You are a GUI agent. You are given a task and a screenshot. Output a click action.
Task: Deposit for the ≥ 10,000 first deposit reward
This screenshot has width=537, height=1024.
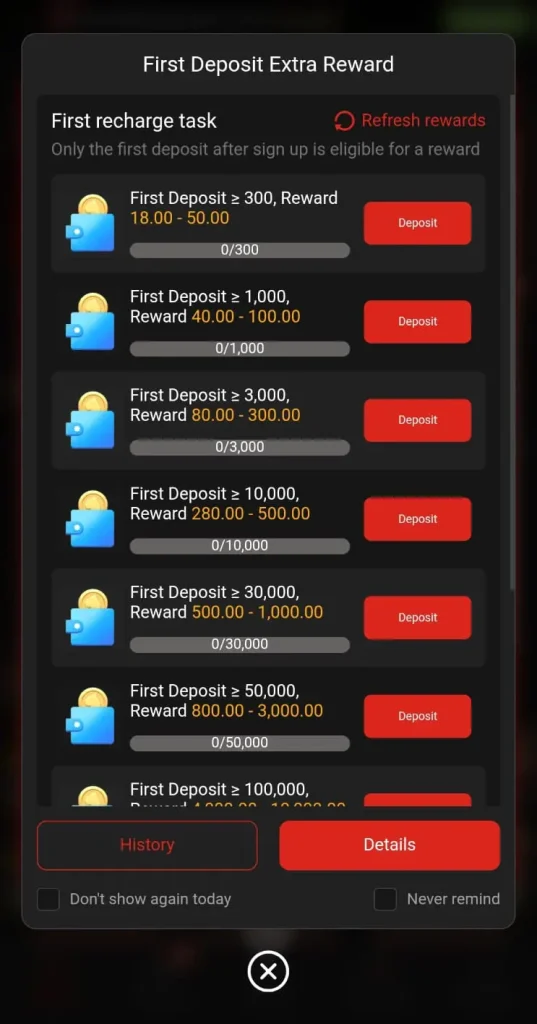click(417, 519)
